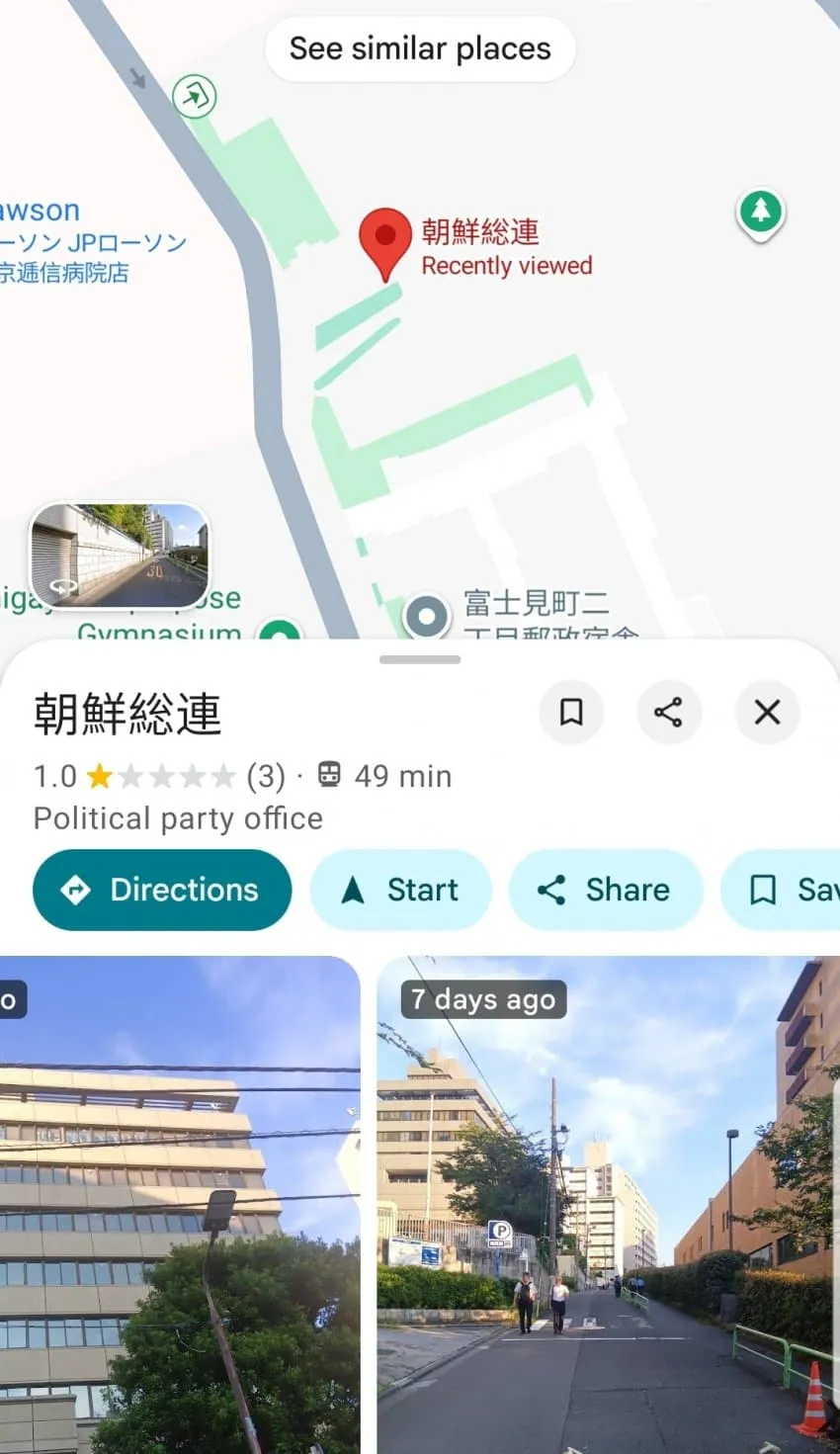Open the photo labeled 7 days ago
840x1454 pixels.
point(608,1205)
